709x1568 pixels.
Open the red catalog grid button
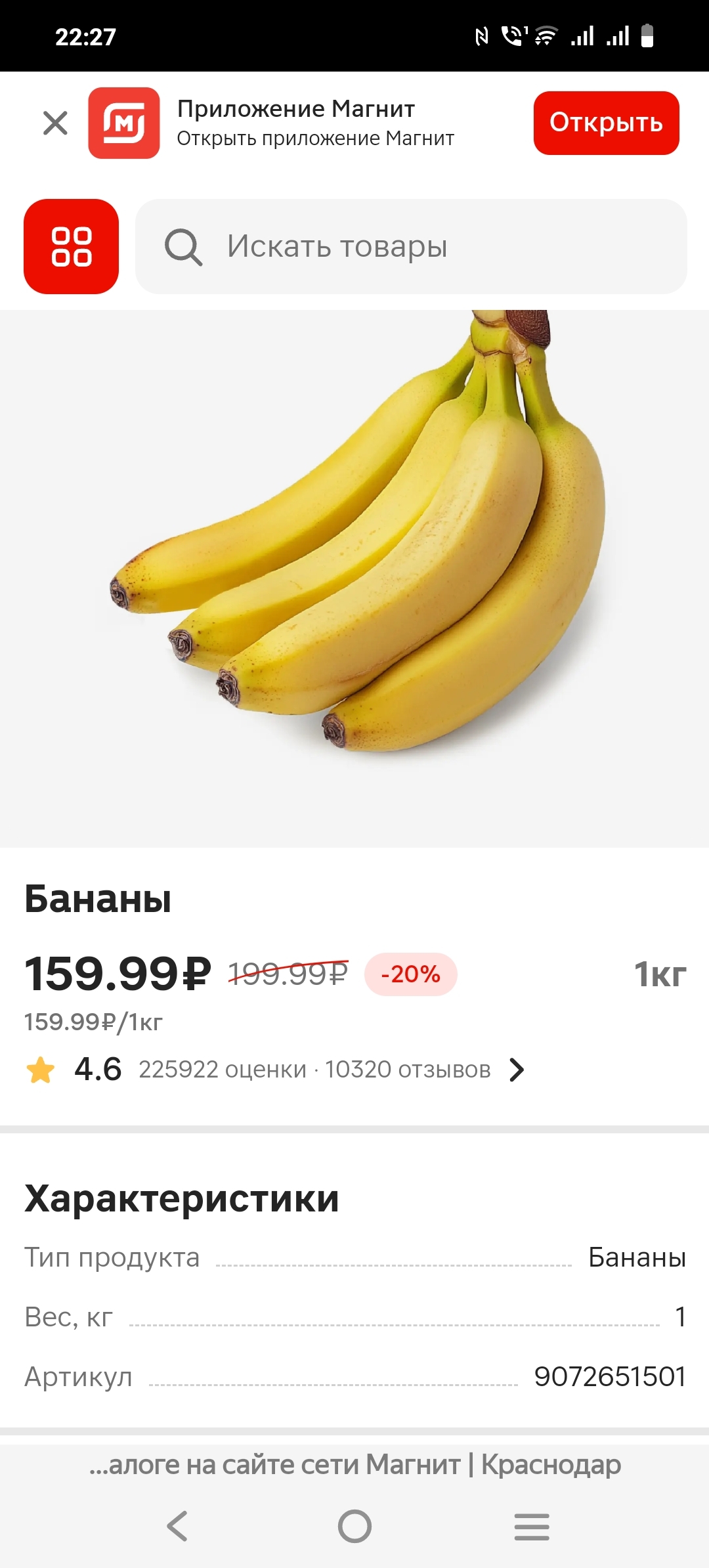(71, 246)
